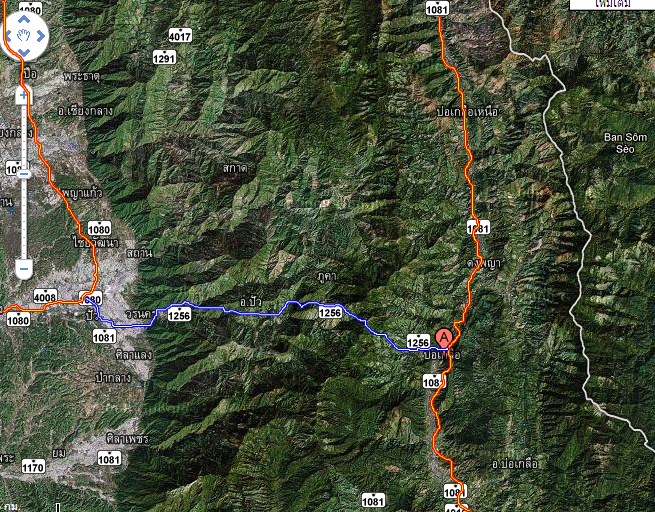The width and height of the screenshot is (655, 512).
Task: Zoom in with the plus button
Action: [24, 94]
